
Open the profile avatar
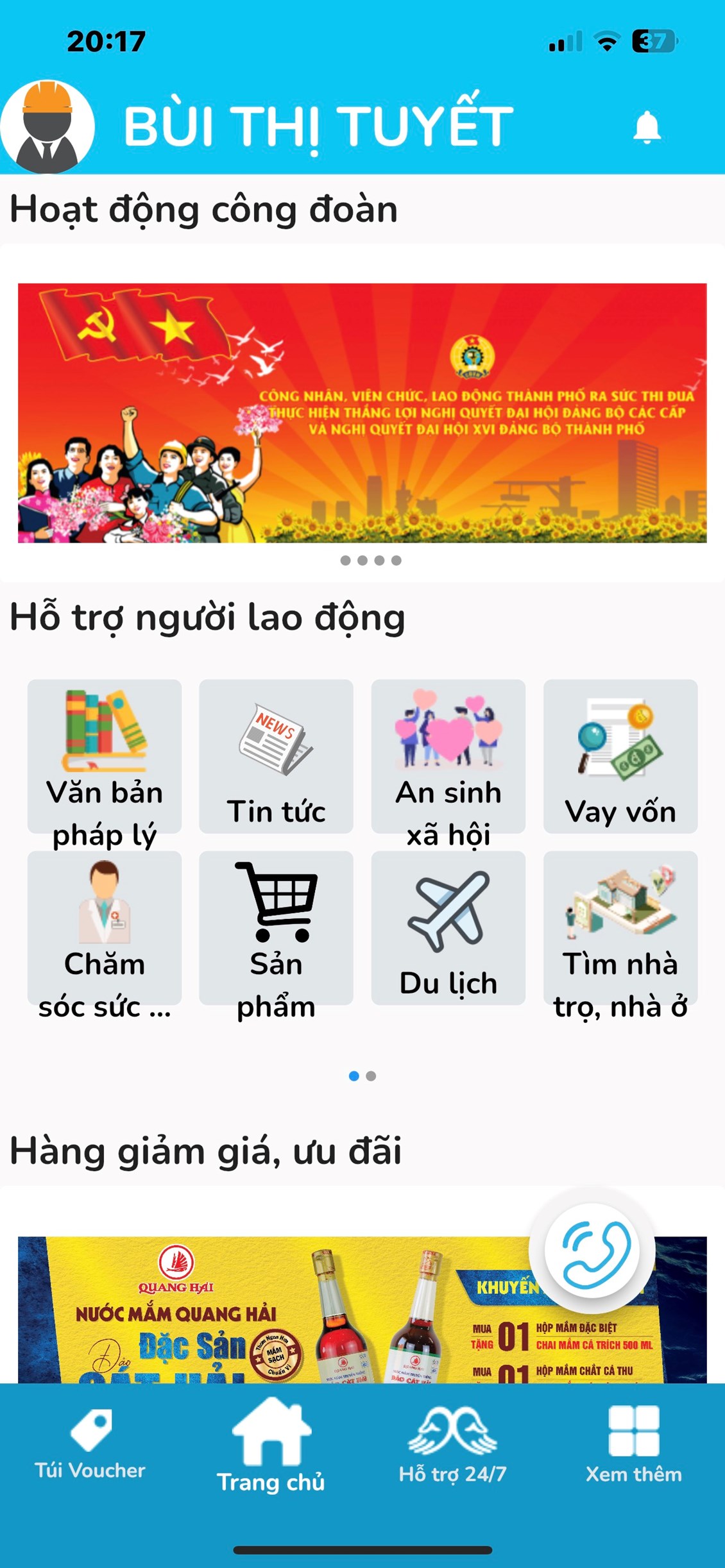(x=47, y=127)
